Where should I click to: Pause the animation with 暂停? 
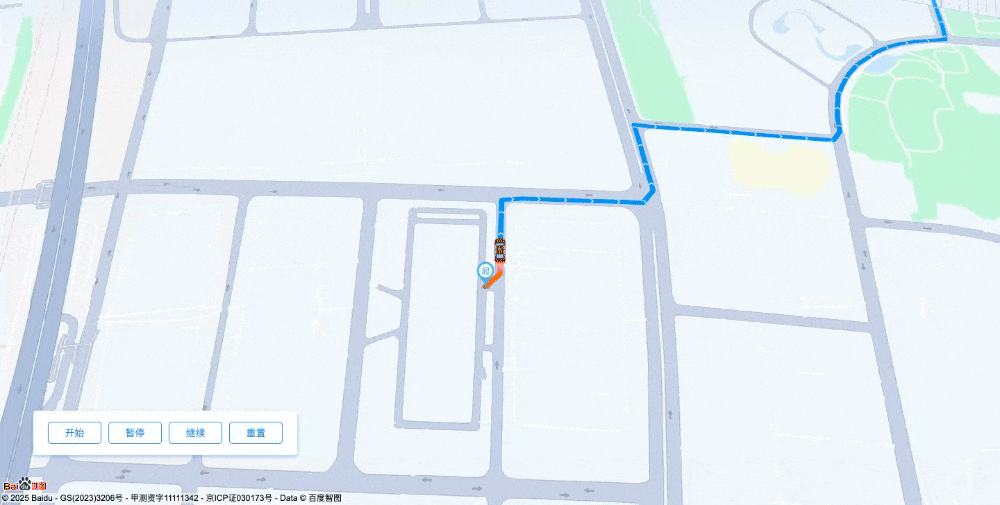click(135, 433)
